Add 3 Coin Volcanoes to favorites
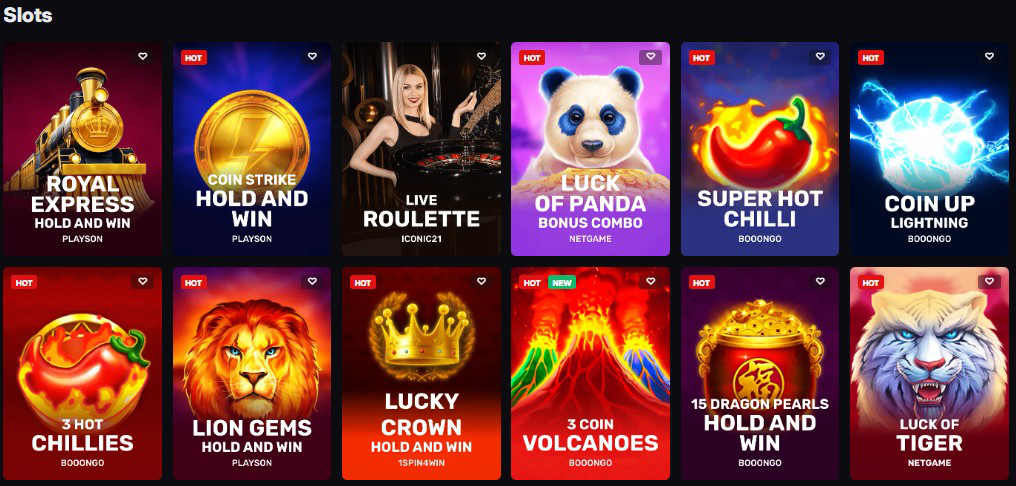 651,282
